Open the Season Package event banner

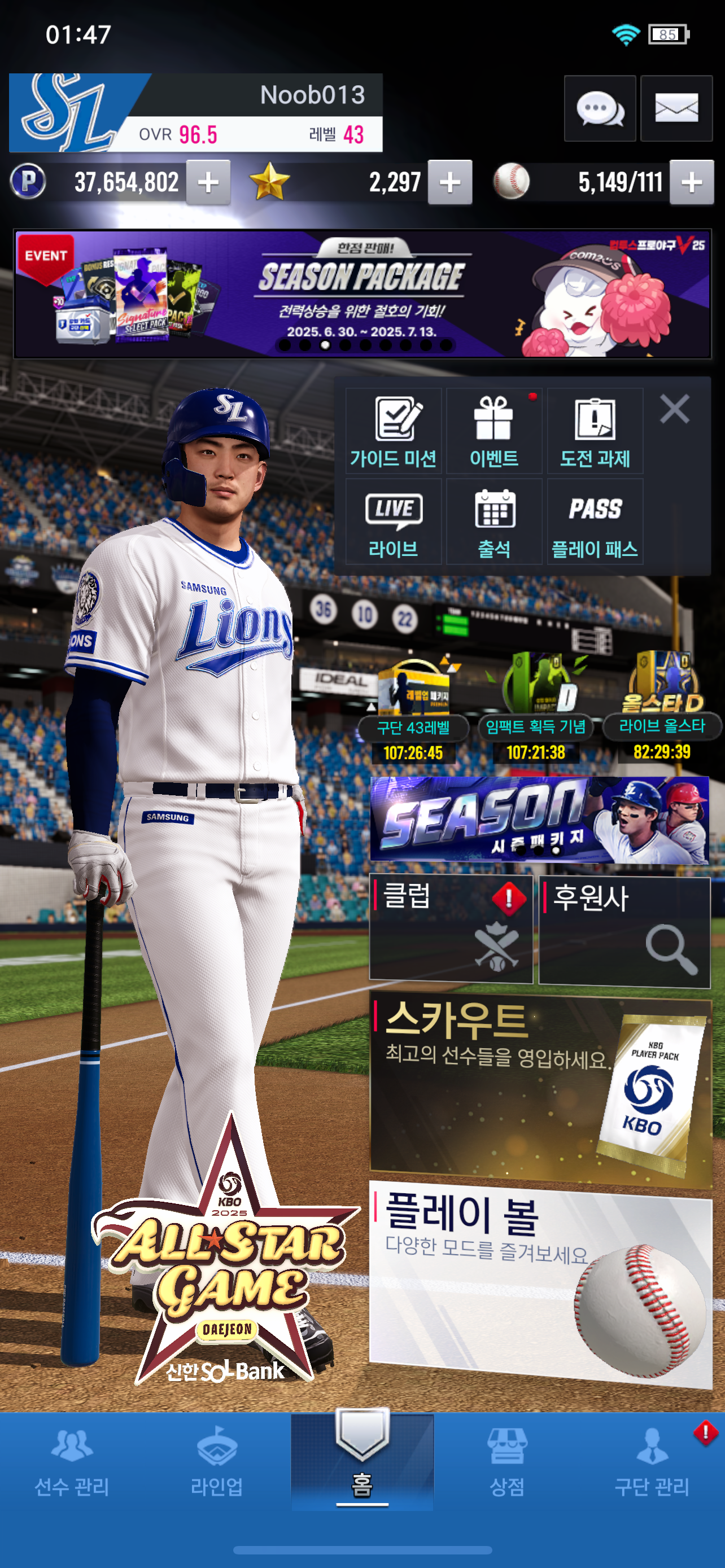pyautogui.click(x=363, y=294)
